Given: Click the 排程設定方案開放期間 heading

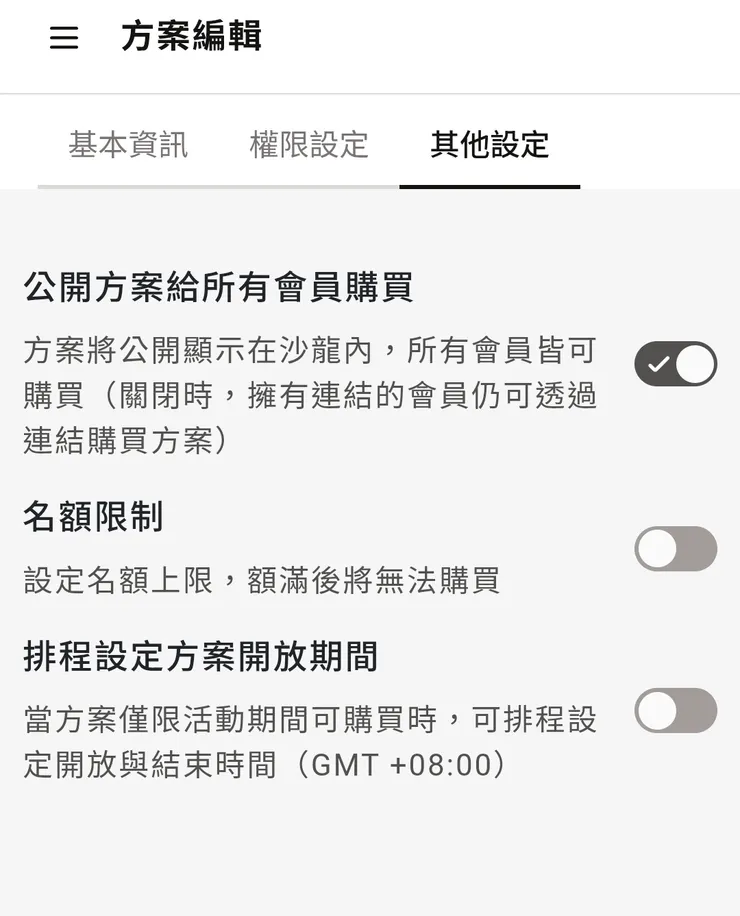Looking at the screenshot, I should tap(200, 657).
